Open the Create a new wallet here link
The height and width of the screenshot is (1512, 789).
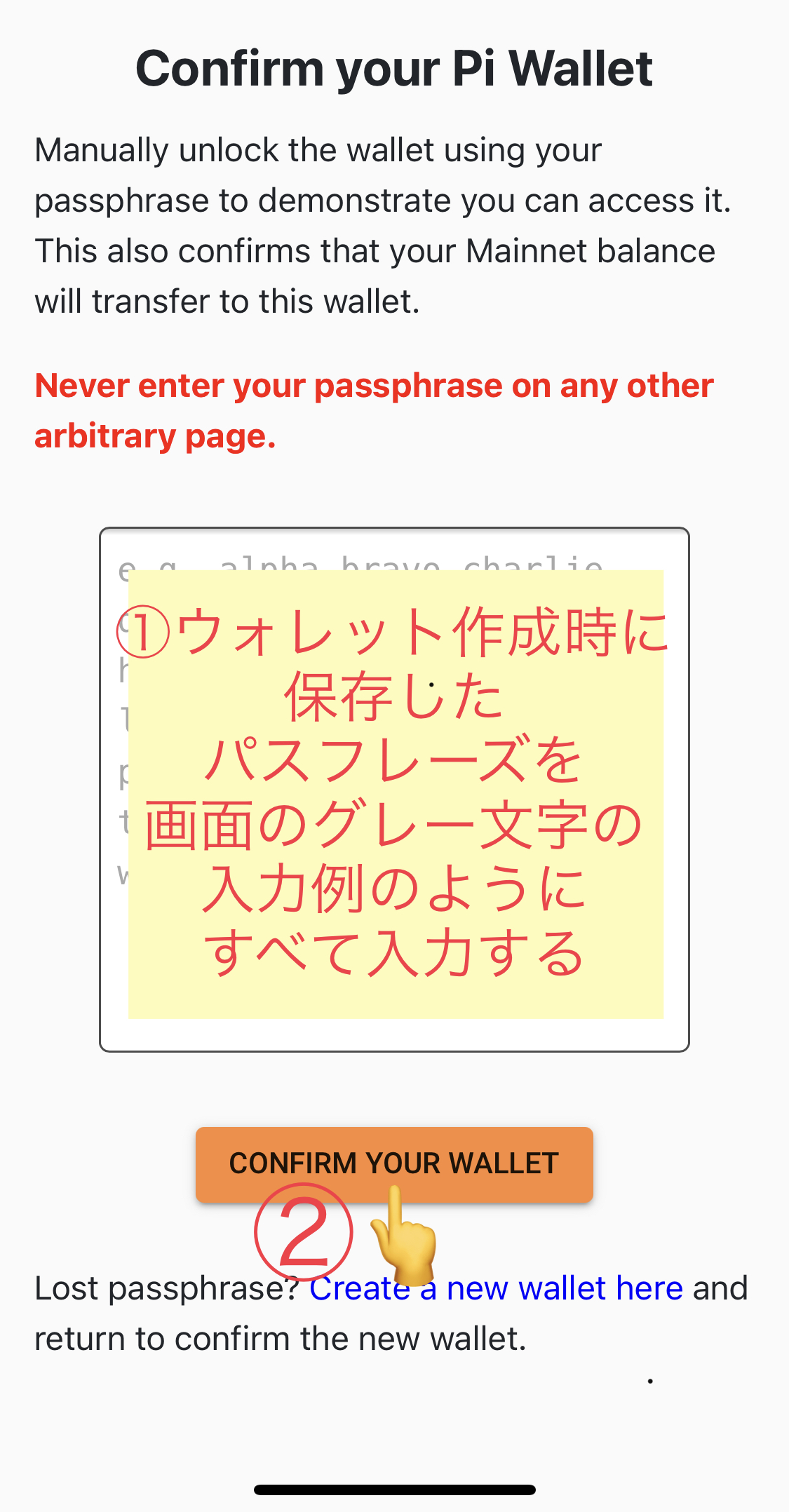(547, 1289)
